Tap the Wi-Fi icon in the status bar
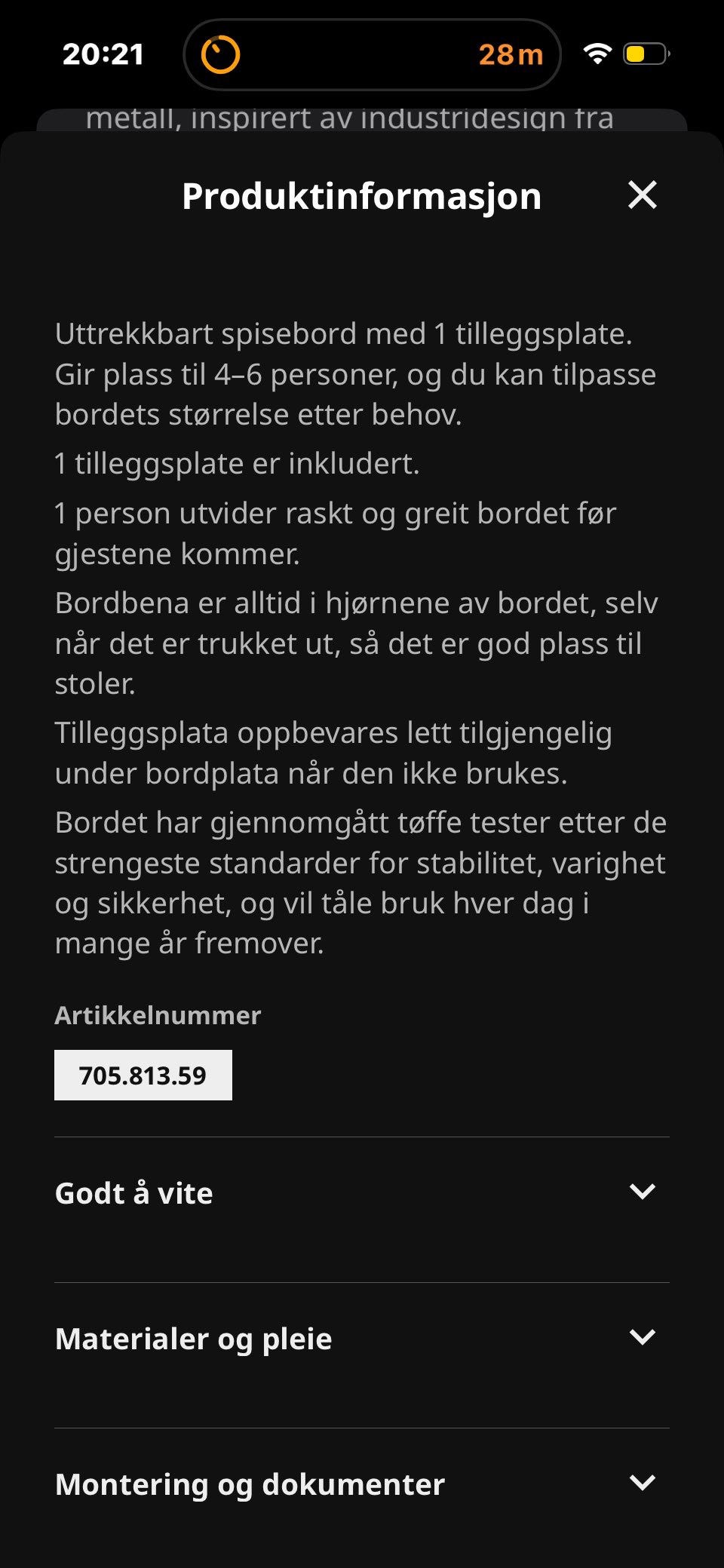The image size is (724, 1568). click(x=598, y=54)
